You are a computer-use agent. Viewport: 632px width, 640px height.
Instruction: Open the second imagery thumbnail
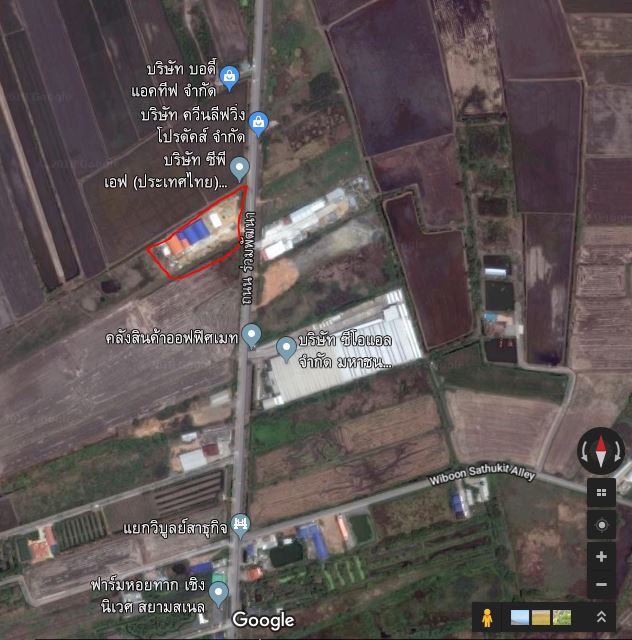(x=541, y=617)
